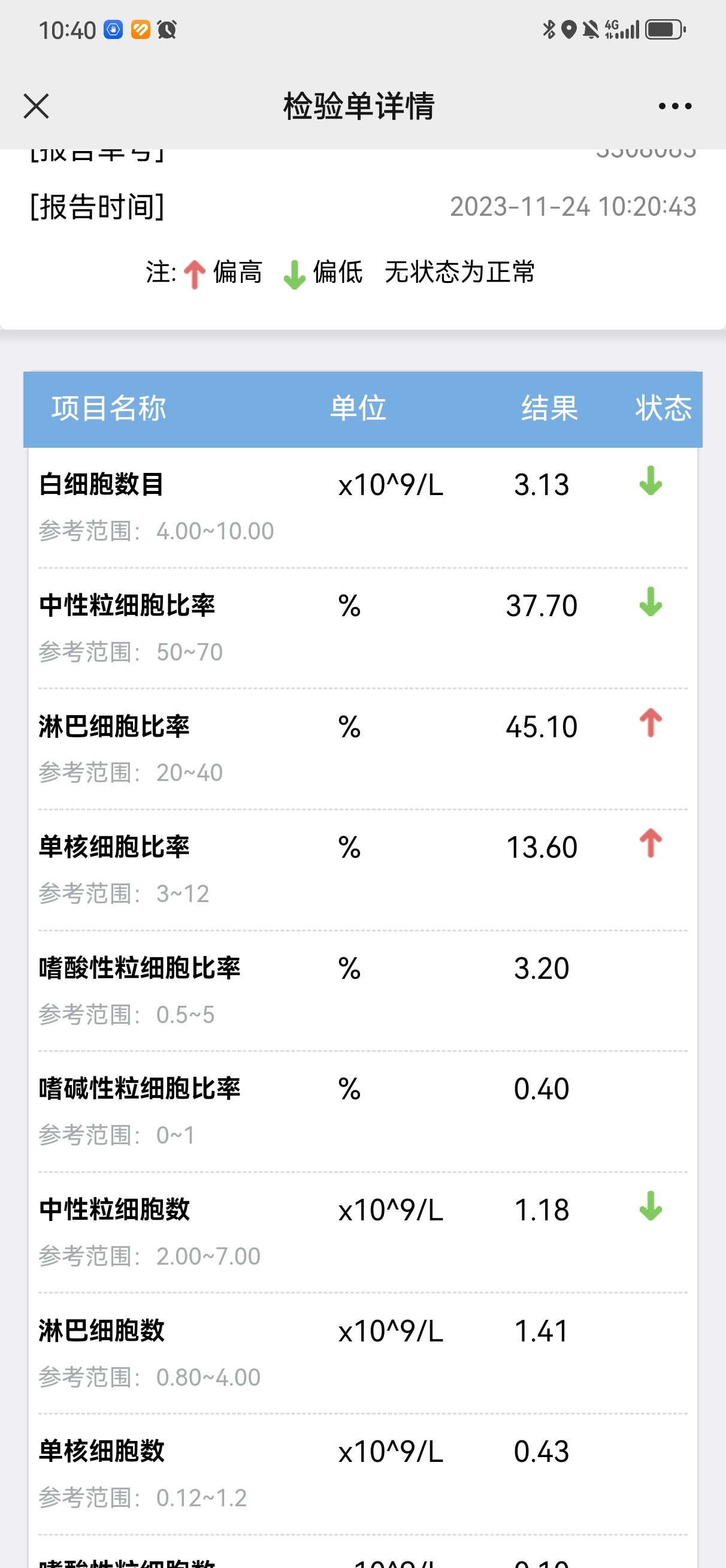Open the three-dot more options menu
Screen dimensions: 726x1568
pyautogui.click(x=675, y=106)
